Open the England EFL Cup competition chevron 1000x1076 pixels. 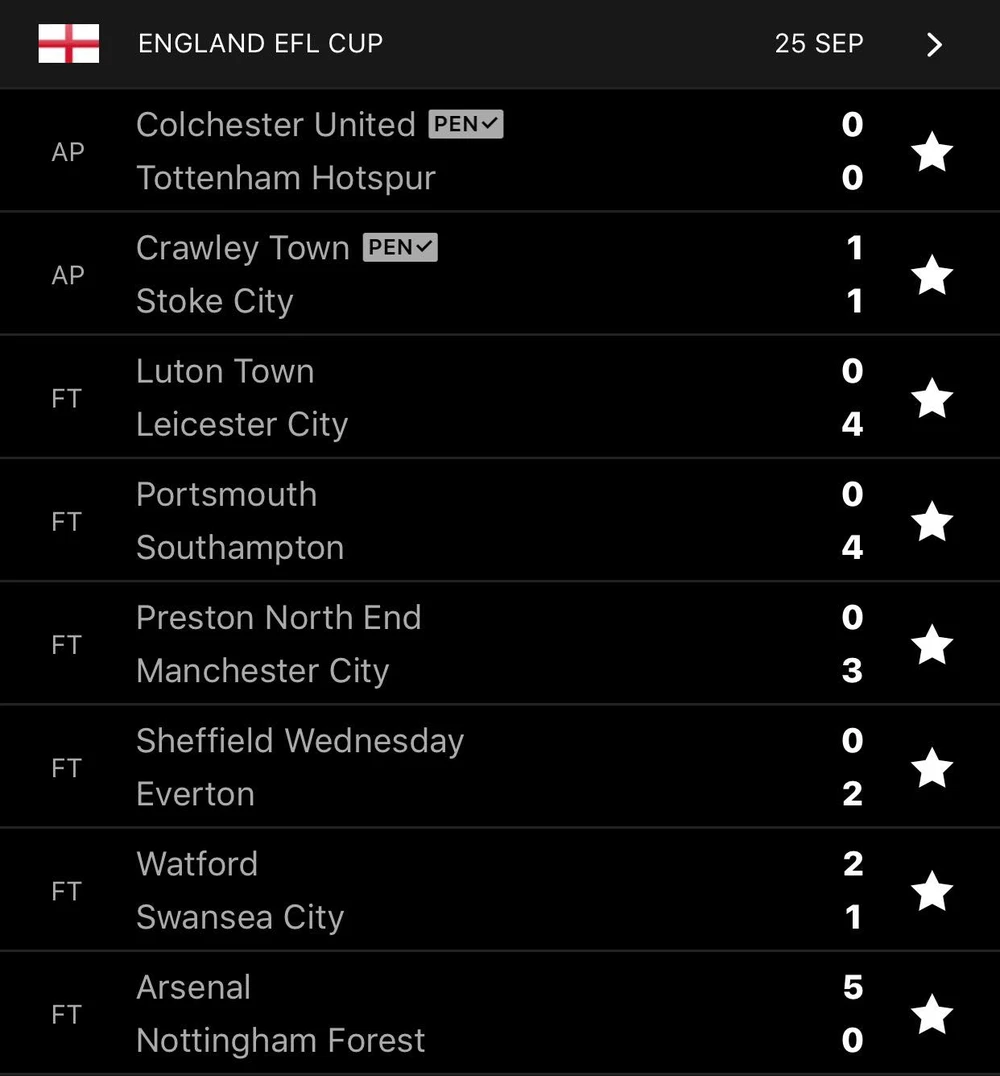point(934,44)
